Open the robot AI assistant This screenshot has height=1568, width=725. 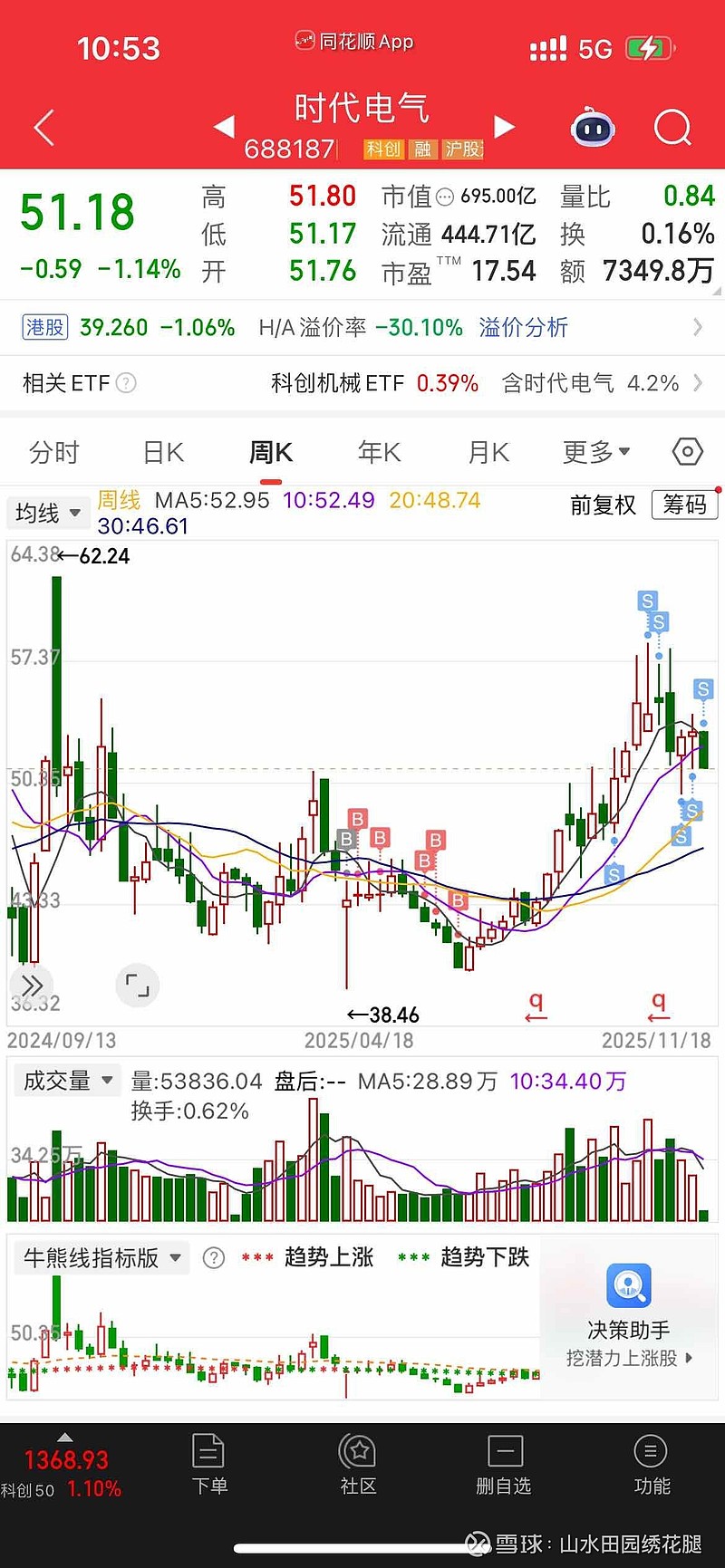click(x=593, y=129)
